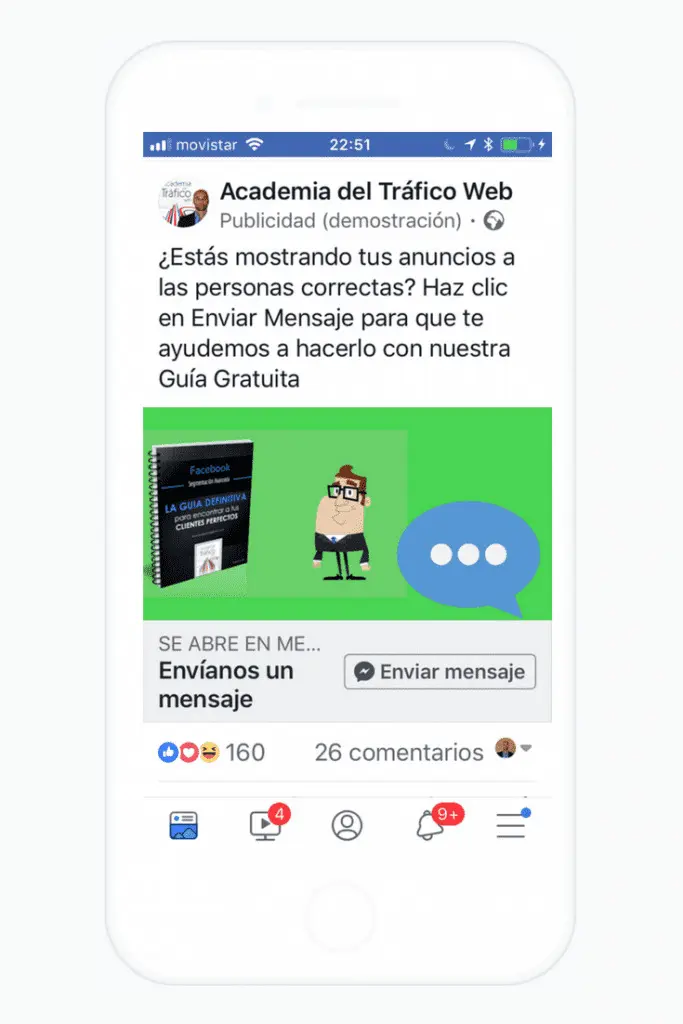Open Academia del Tráfico Web page name
The image size is (683, 1024).
[366, 191]
